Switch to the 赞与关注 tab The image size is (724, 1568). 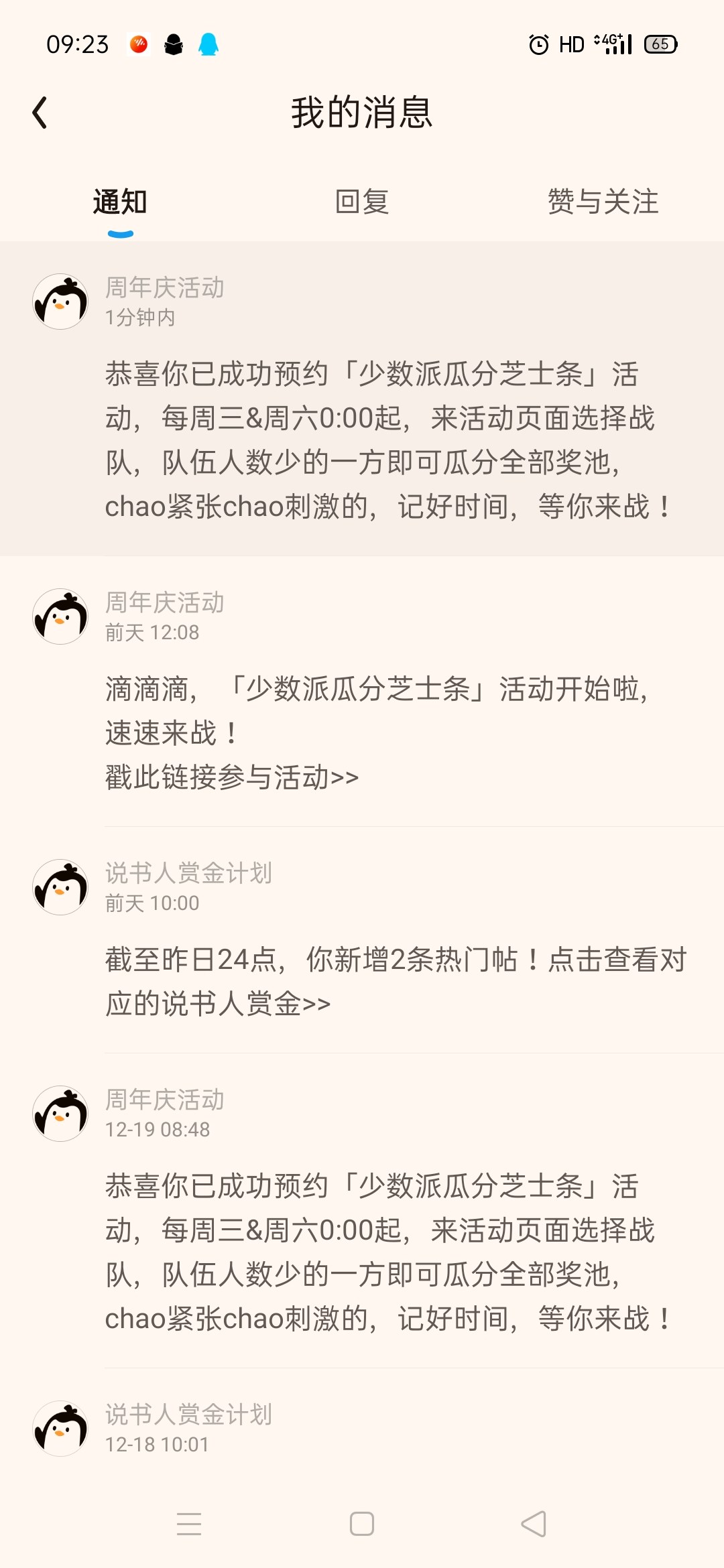[x=603, y=202]
